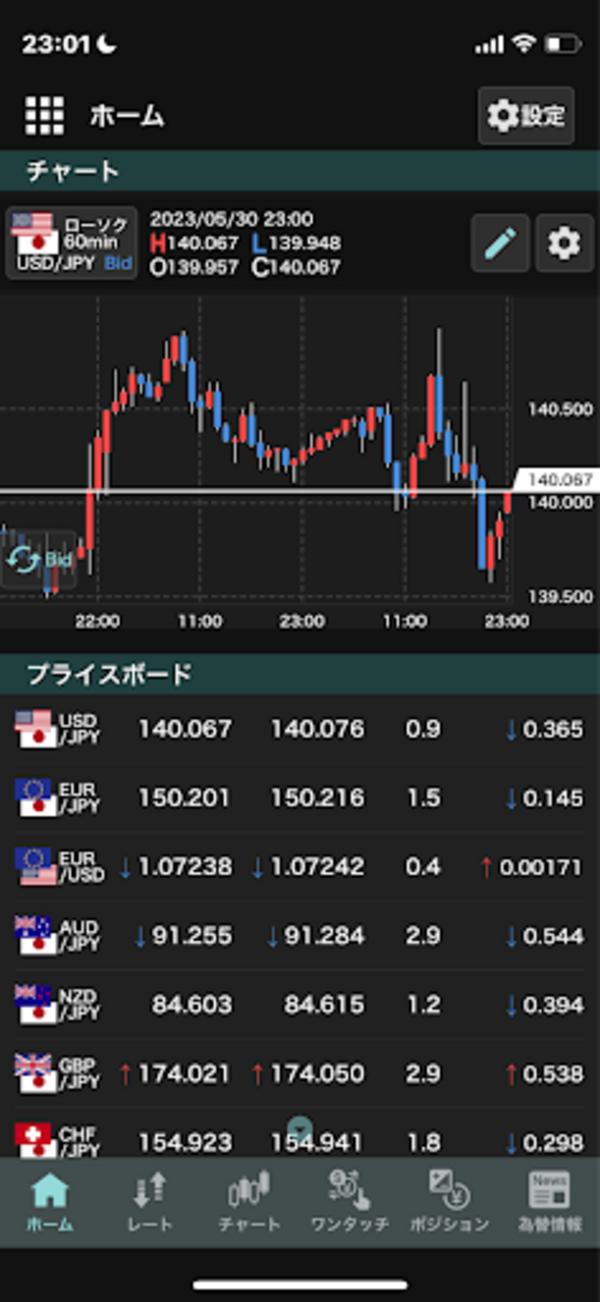The image size is (600, 1302).
Task: Switch to the レート tab
Action: coord(150,1202)
